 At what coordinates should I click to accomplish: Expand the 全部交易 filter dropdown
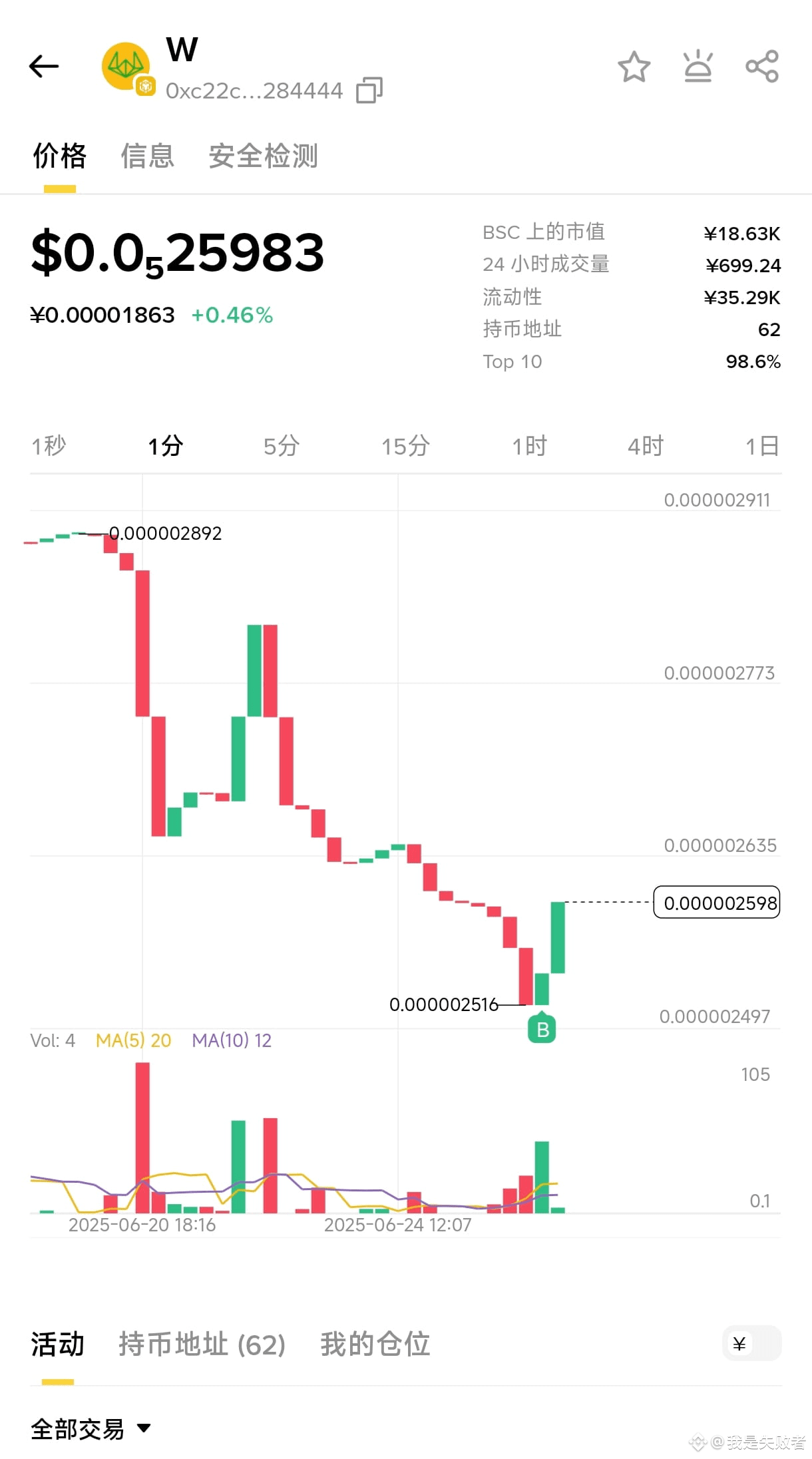91,1428
